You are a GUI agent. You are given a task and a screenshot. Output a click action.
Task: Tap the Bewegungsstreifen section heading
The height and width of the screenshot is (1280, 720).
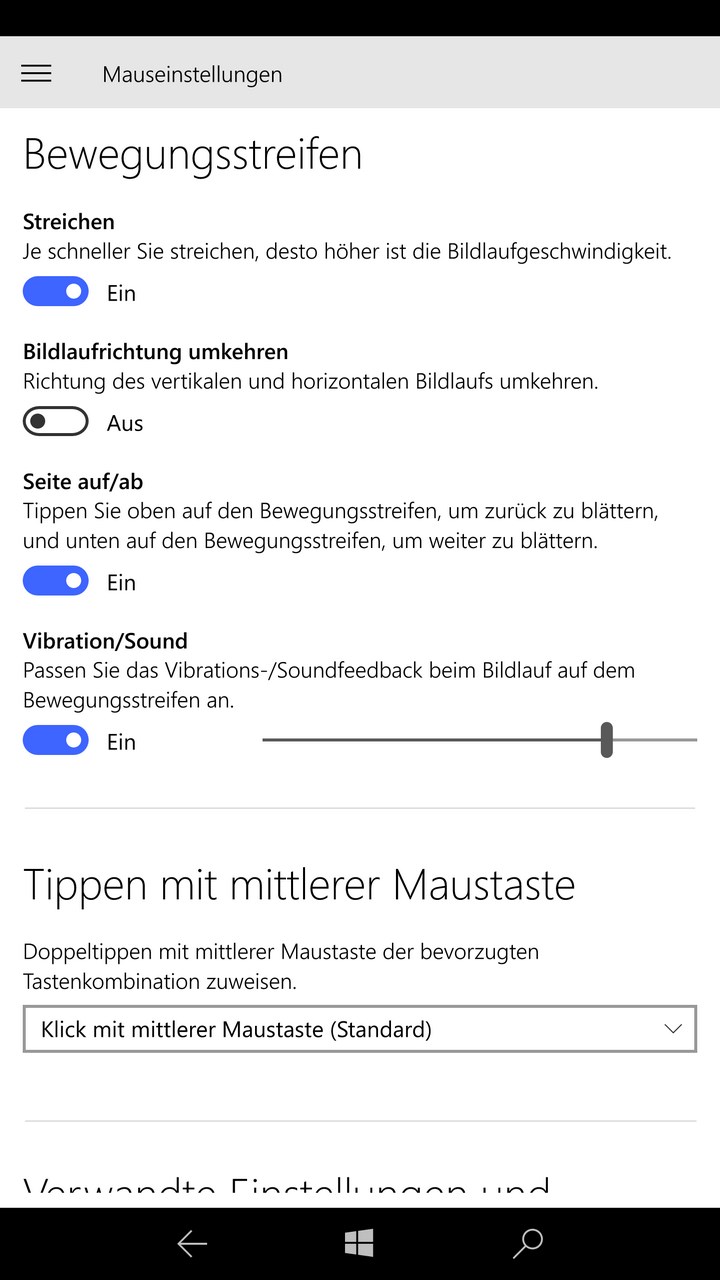(x=193, y=154)
